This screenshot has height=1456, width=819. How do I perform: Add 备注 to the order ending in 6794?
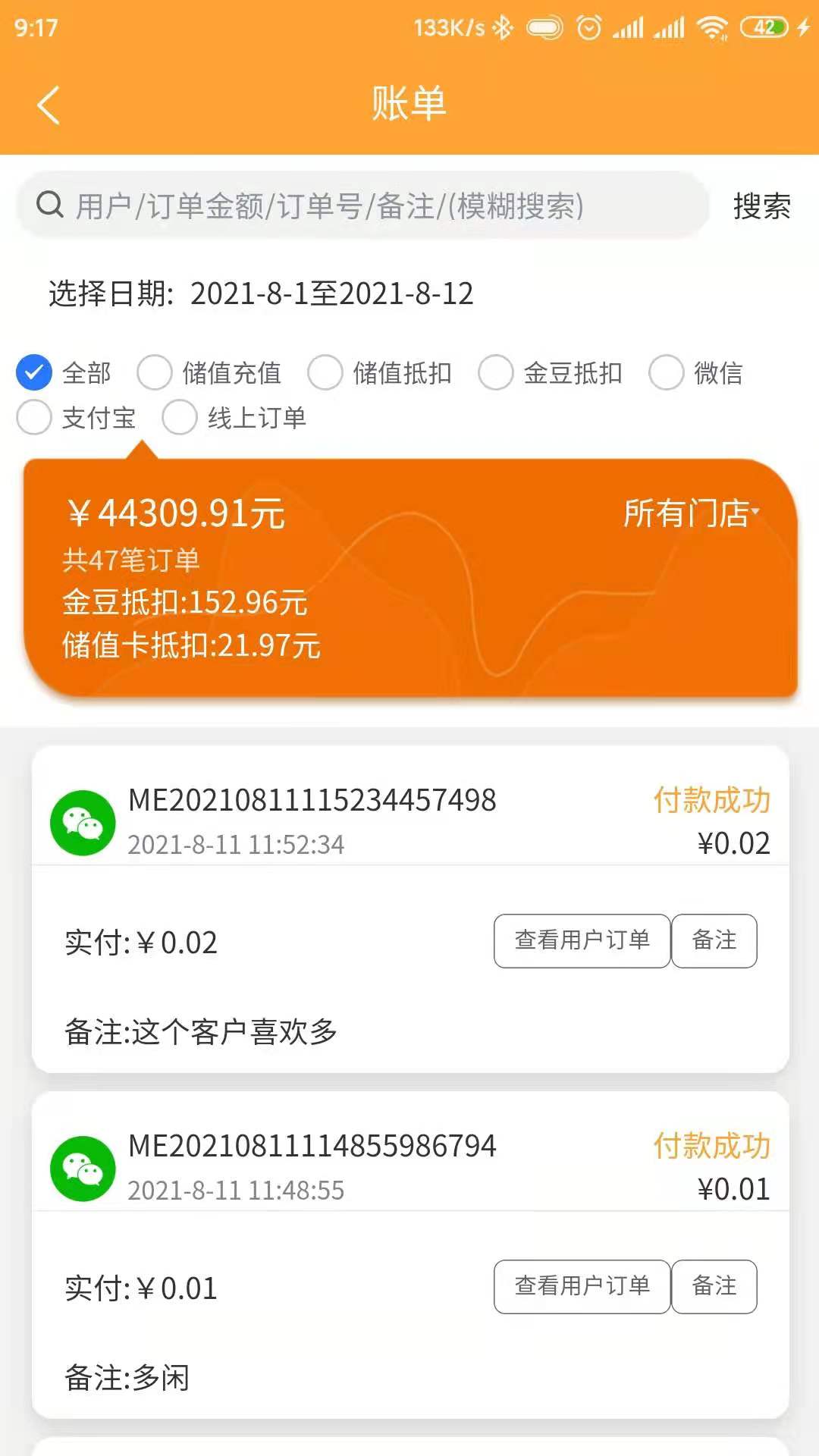point(714,1286)
